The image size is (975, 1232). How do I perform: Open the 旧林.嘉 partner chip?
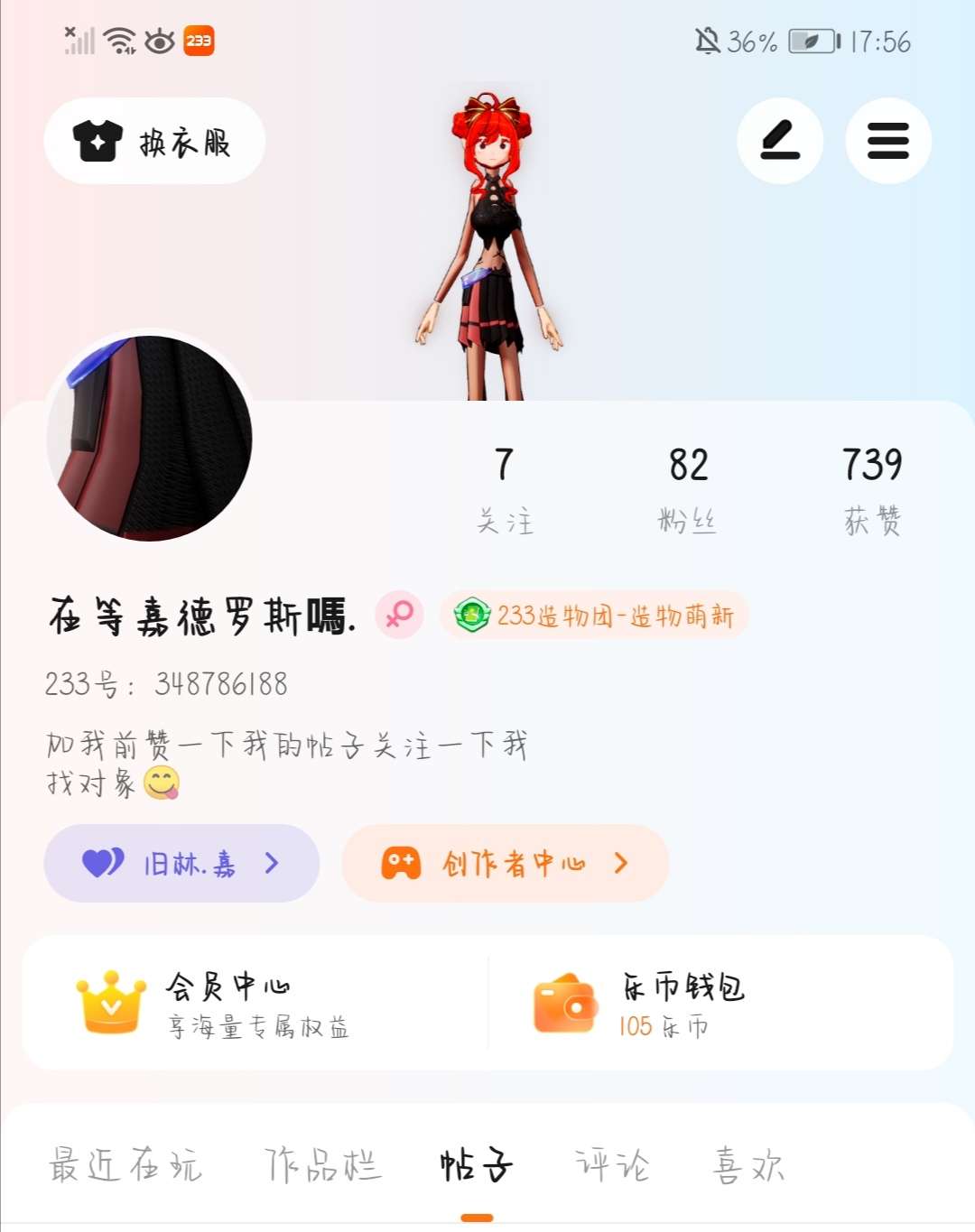(181, 864)
